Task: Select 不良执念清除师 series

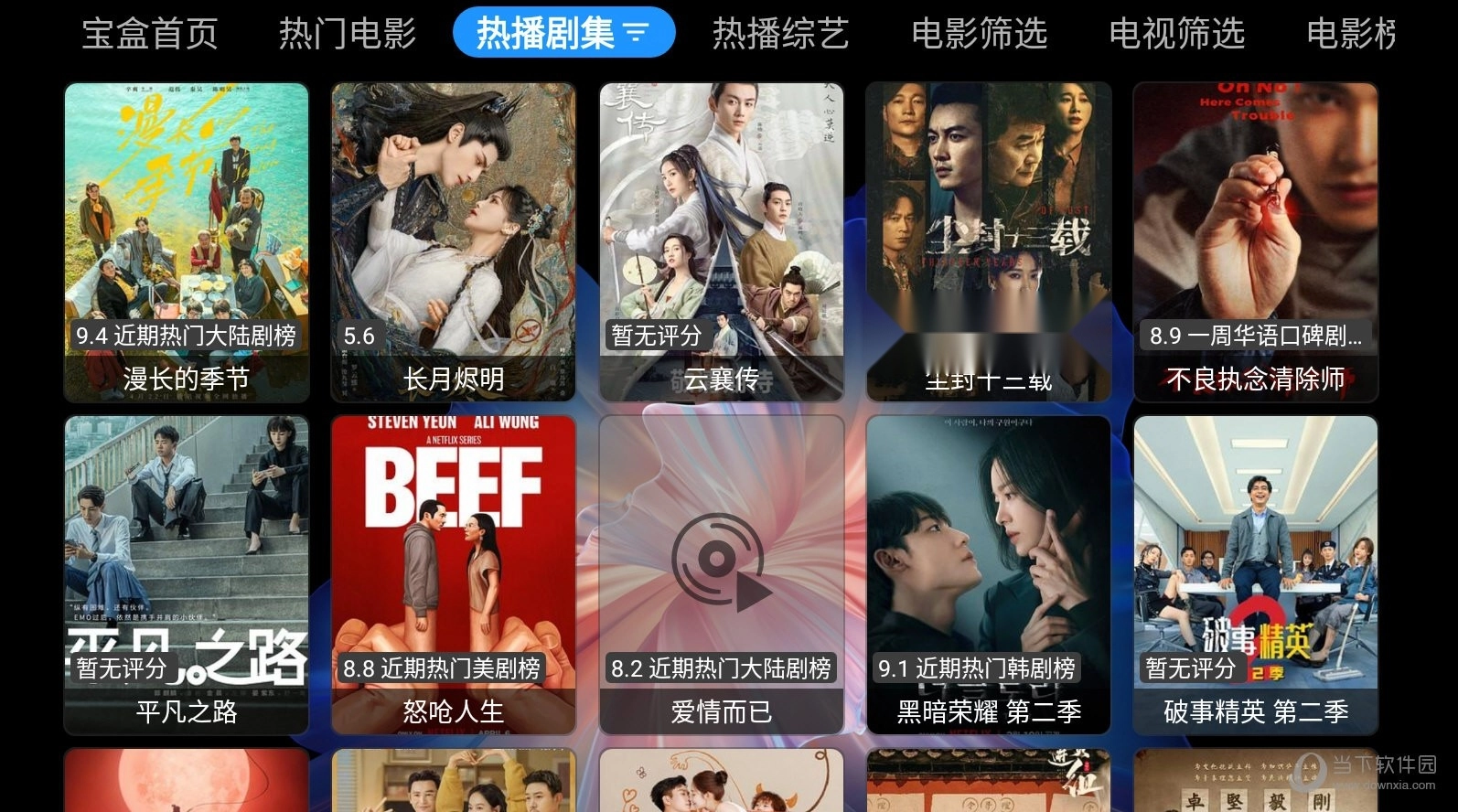Action: pos(1256,242)
